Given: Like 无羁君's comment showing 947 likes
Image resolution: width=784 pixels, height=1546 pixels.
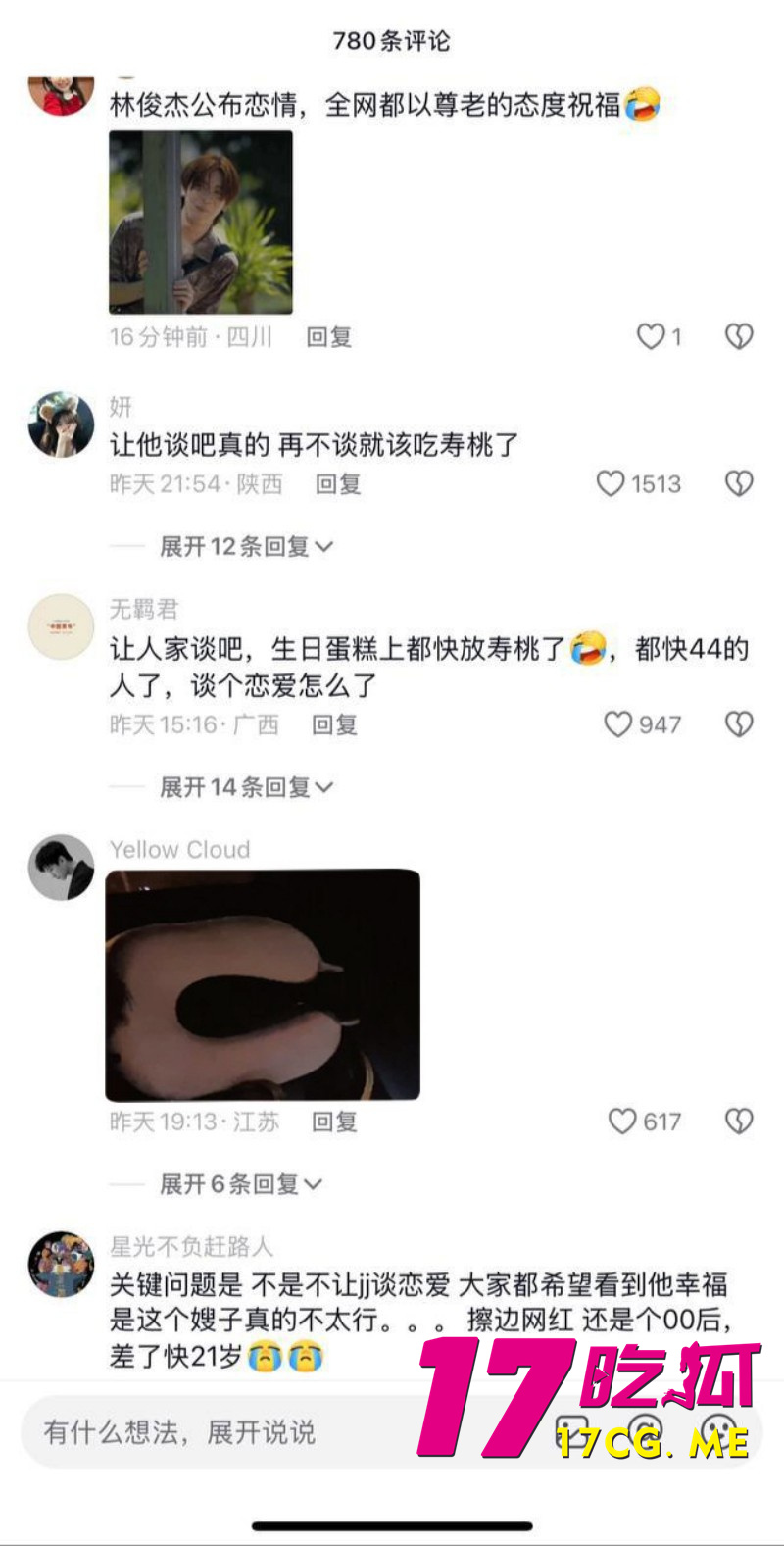Looking at the screenshot, I should point(617,724).
